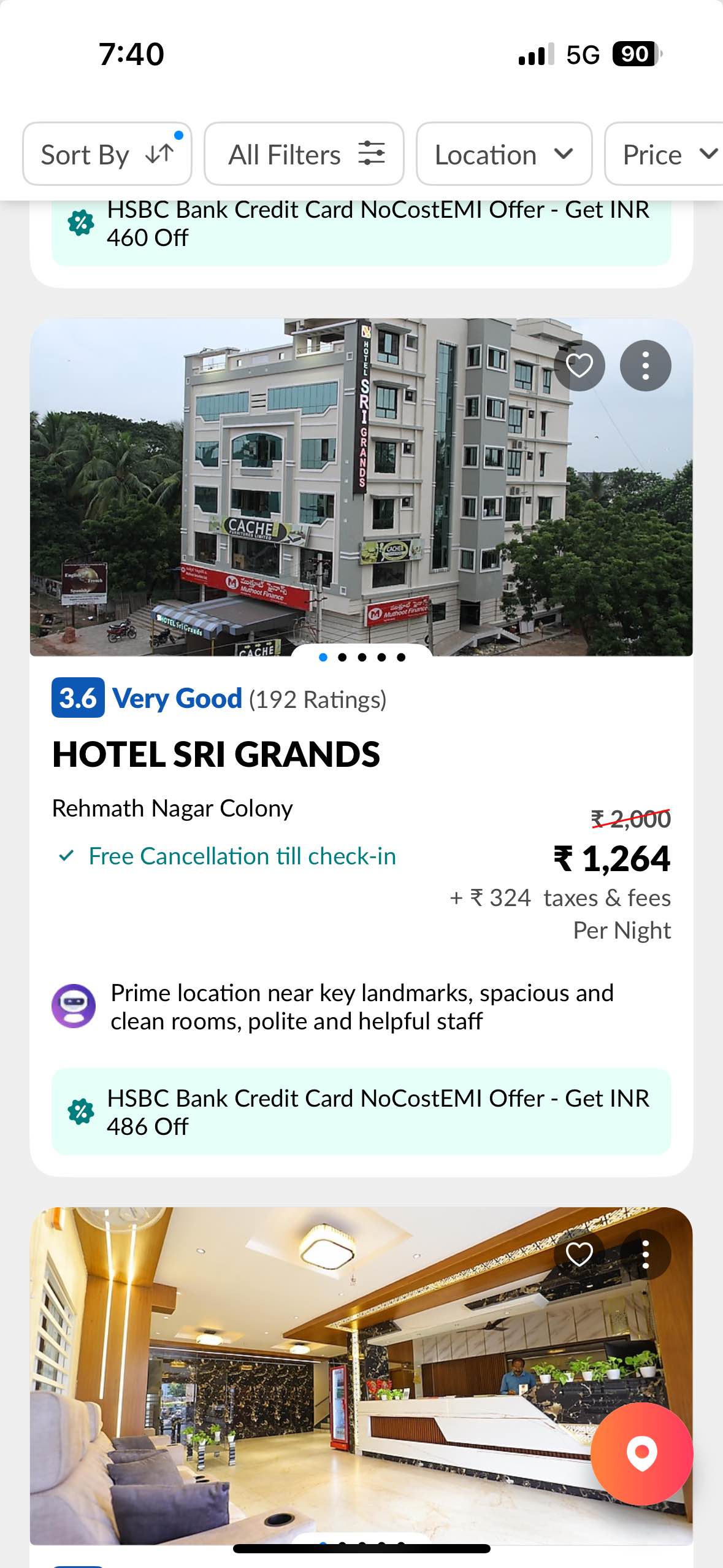Open the hotel card with the lobby photo

click(x=307, y=1380)
